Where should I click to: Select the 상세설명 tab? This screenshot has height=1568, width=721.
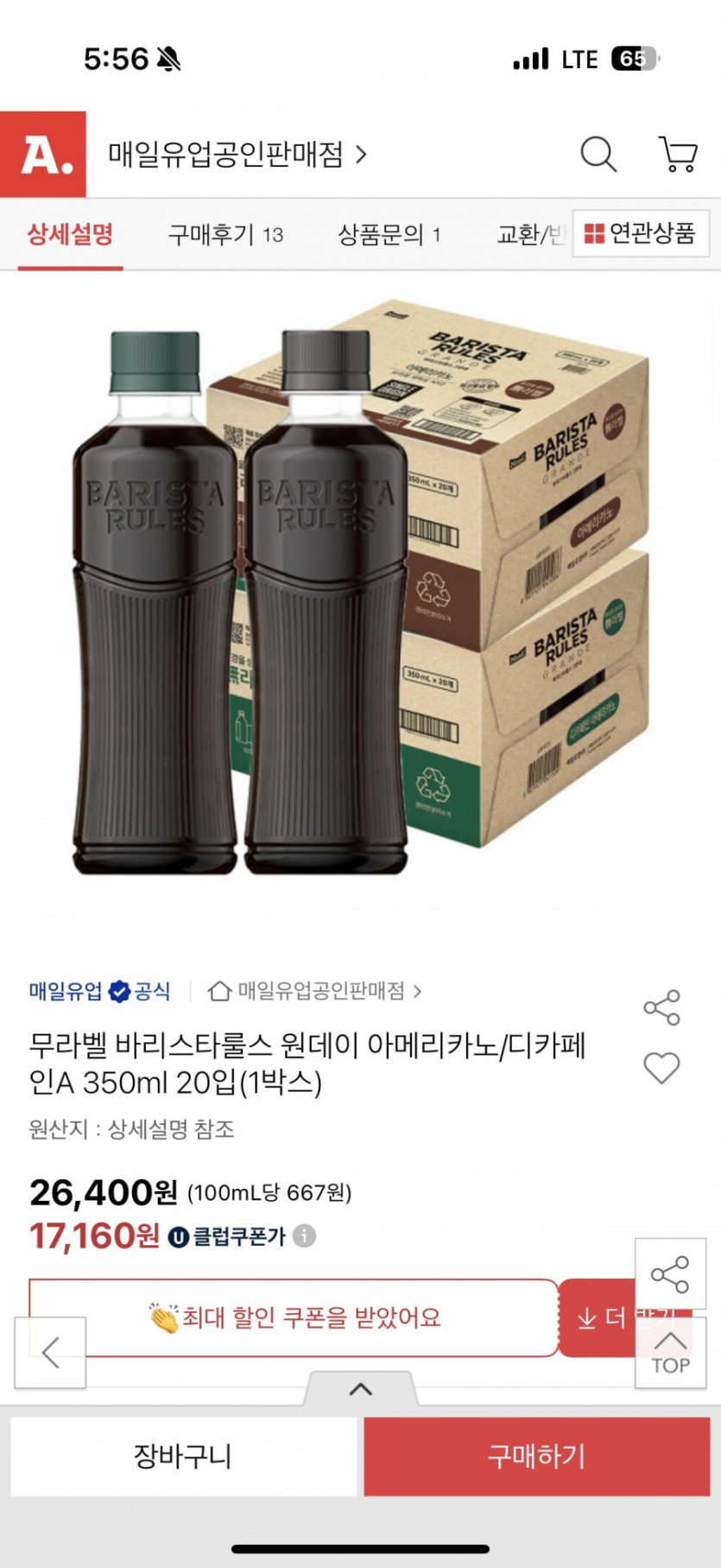coord(70,234)
